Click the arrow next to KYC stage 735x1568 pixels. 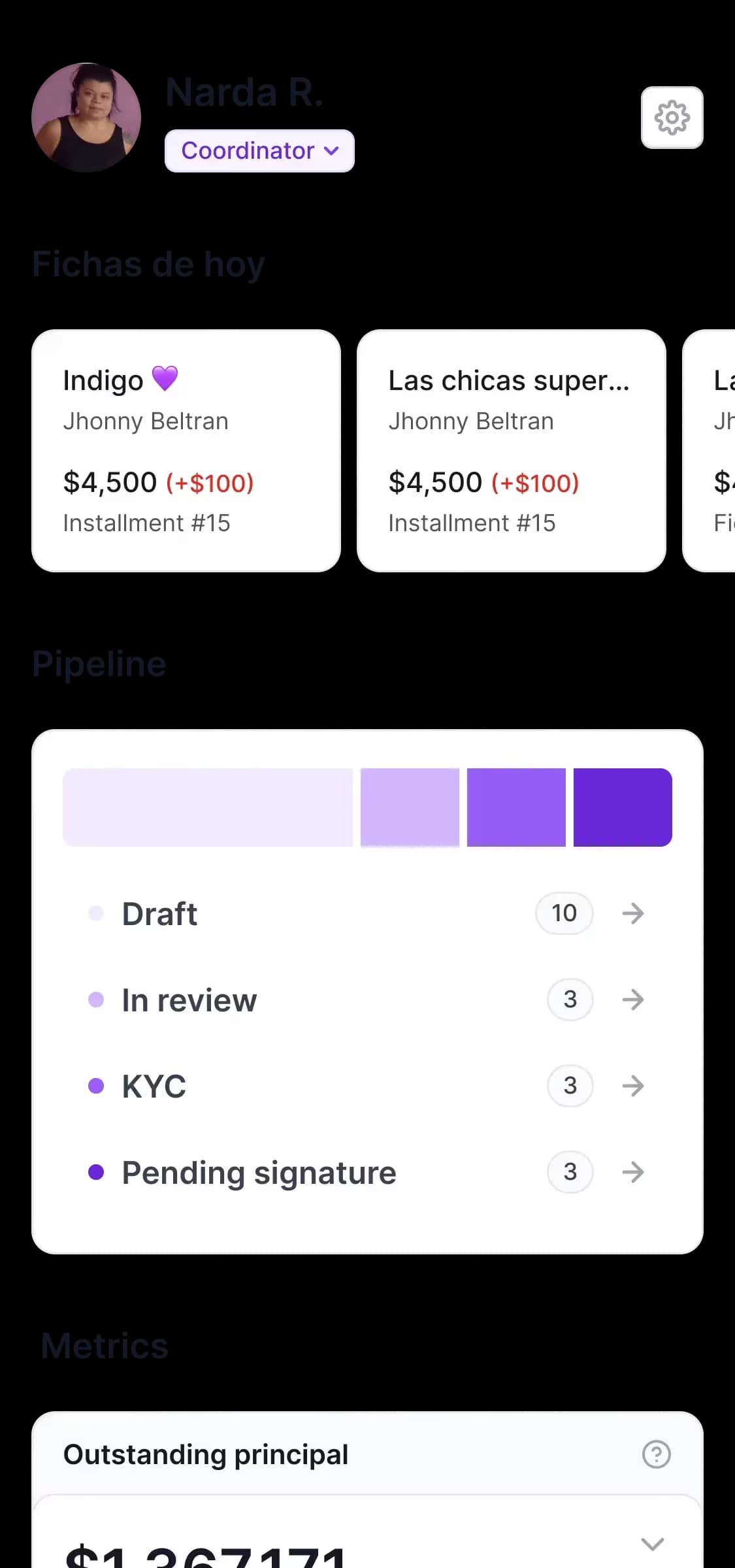[632, 1086]
